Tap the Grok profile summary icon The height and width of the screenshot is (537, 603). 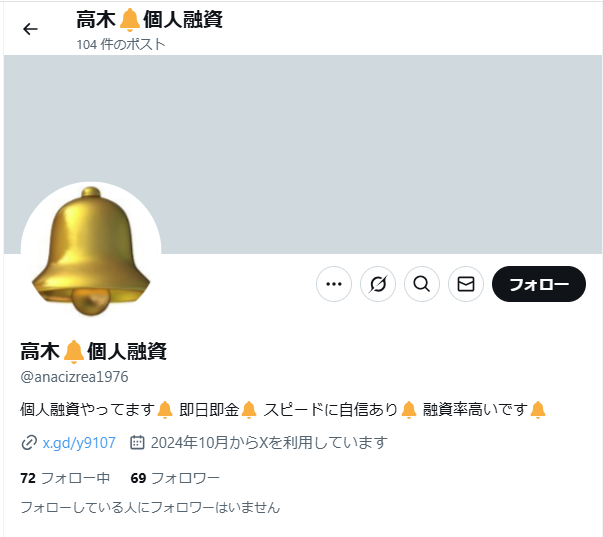(x=378, y=284)
